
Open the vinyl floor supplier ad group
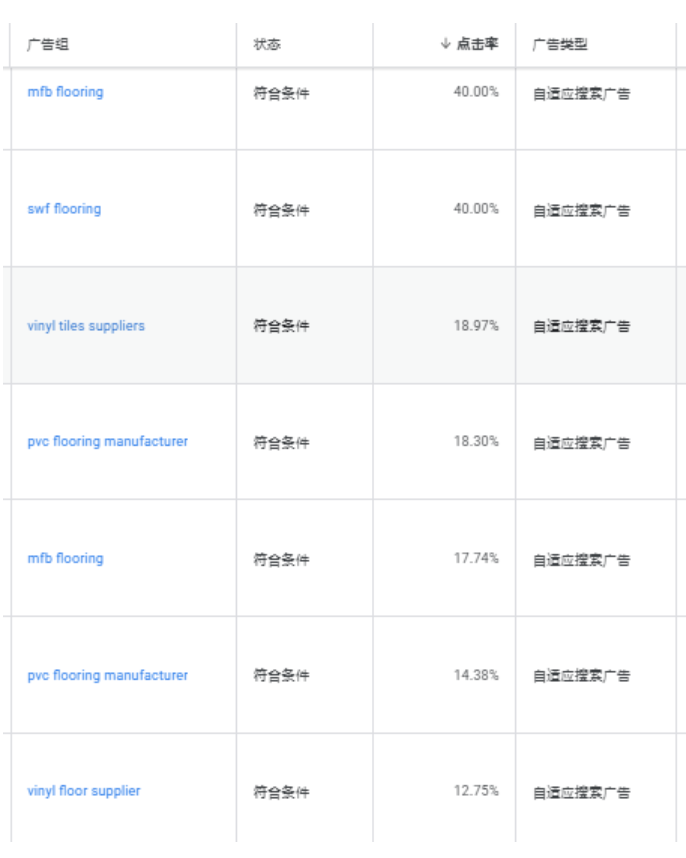coord(84,791)
